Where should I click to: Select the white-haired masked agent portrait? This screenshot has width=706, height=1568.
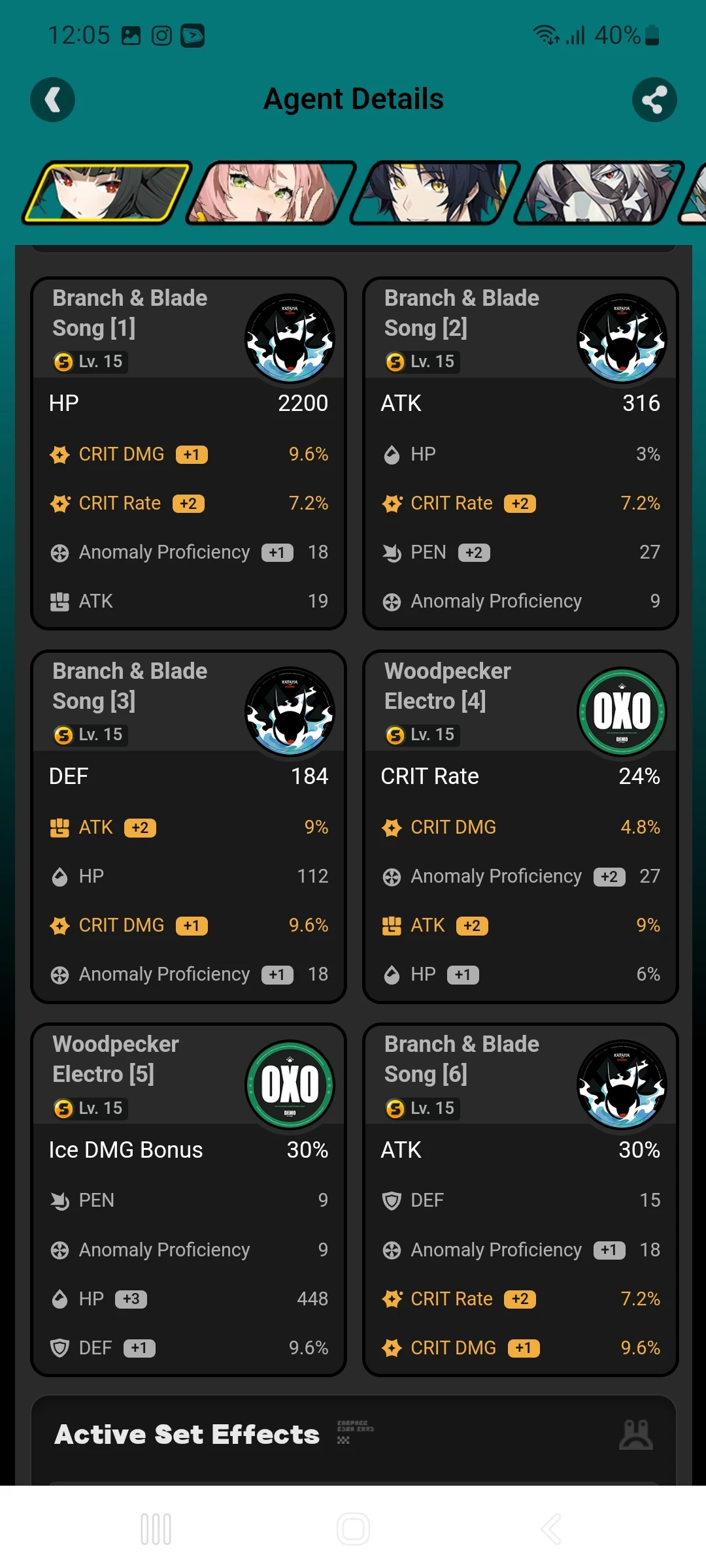(599, 193)
